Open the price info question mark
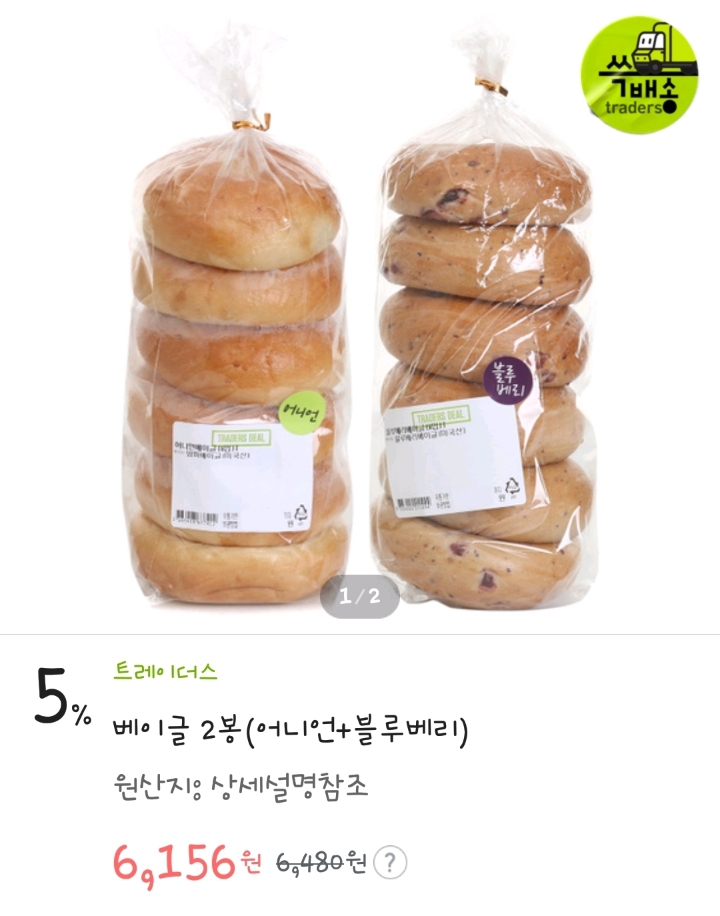The image size is (720, 916). 390,862
